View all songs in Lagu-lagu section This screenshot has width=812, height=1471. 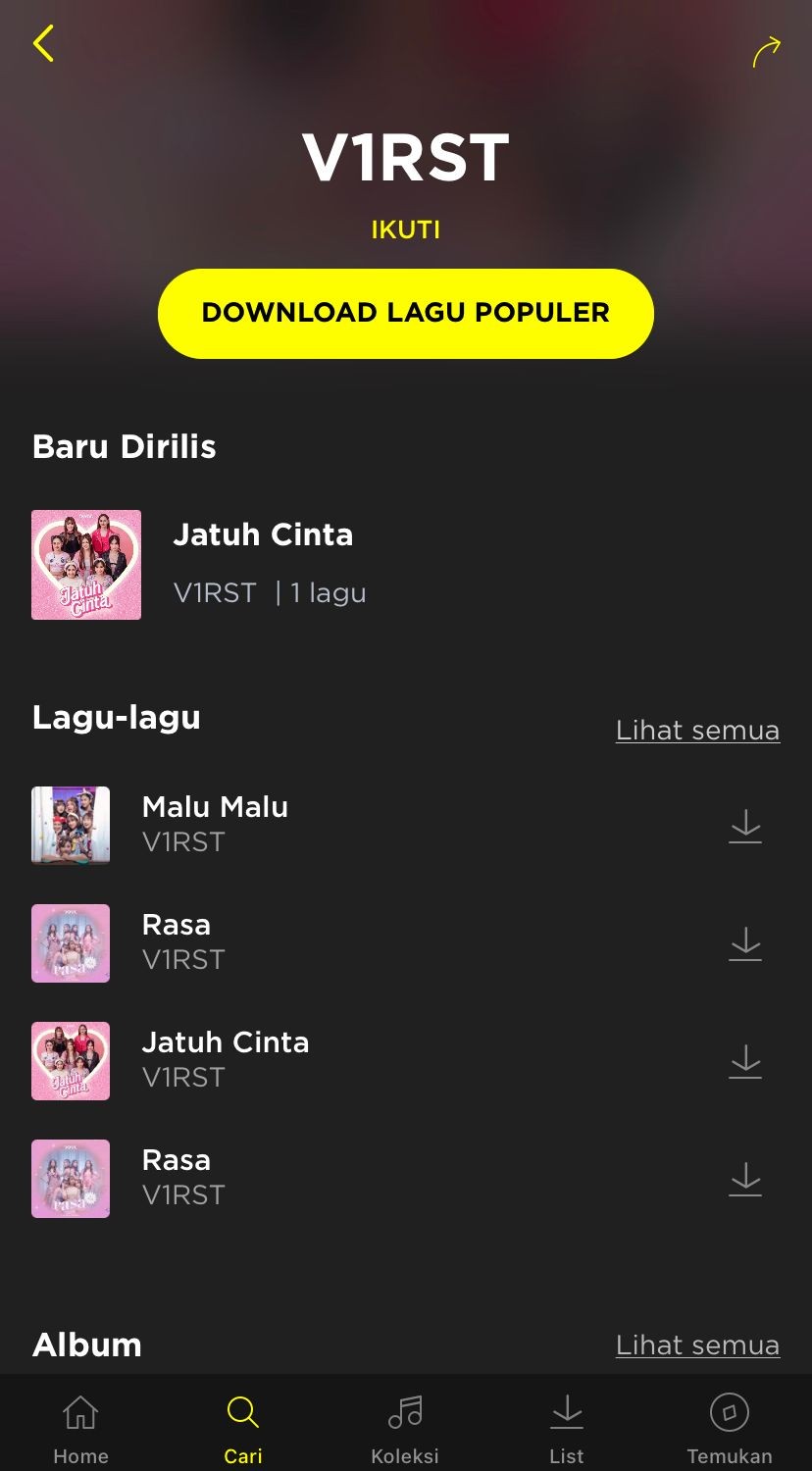(697, 731)
